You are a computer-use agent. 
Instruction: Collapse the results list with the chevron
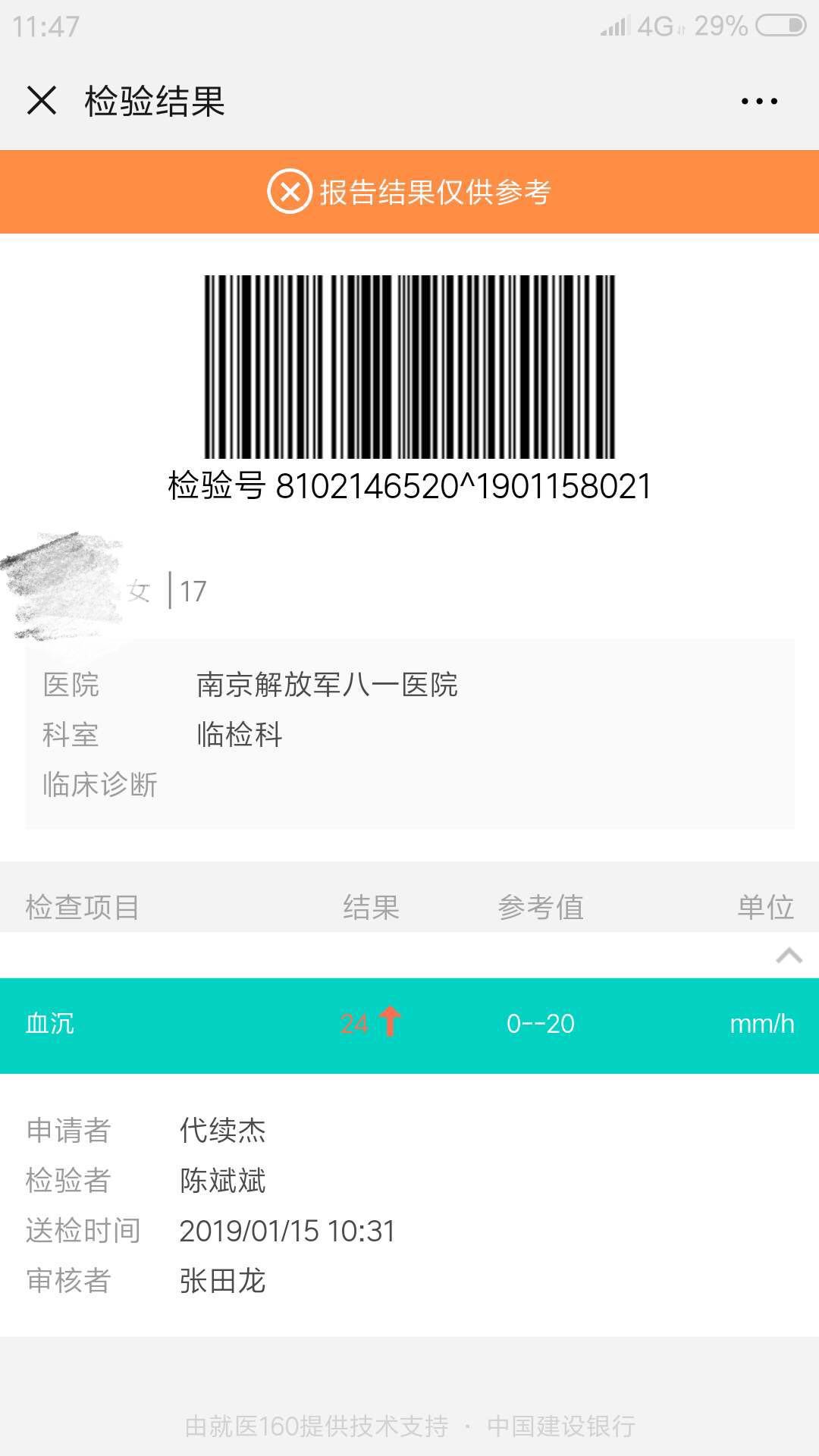pos(789,955)
